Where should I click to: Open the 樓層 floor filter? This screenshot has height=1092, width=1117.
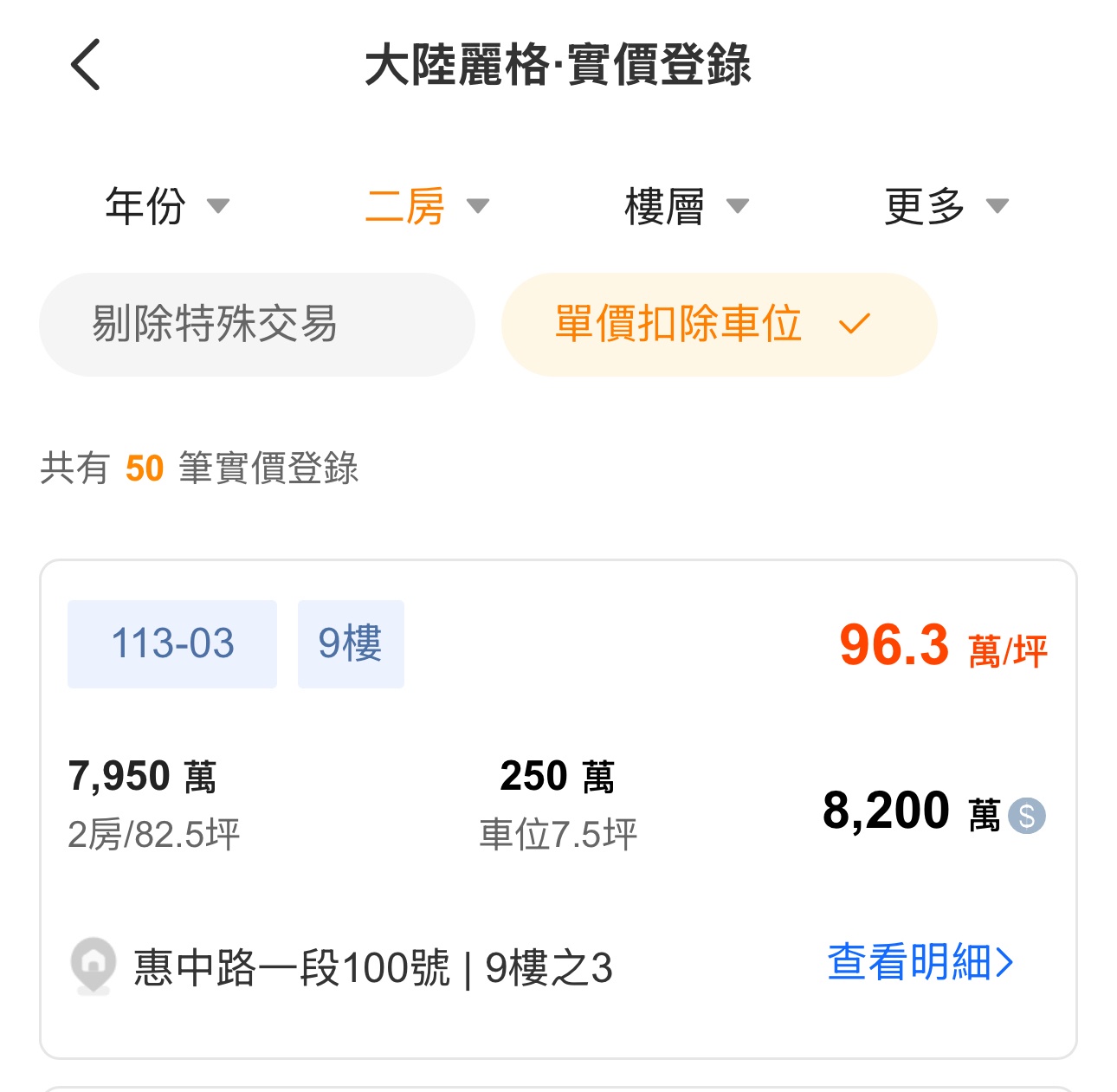(x=686, y=206)
